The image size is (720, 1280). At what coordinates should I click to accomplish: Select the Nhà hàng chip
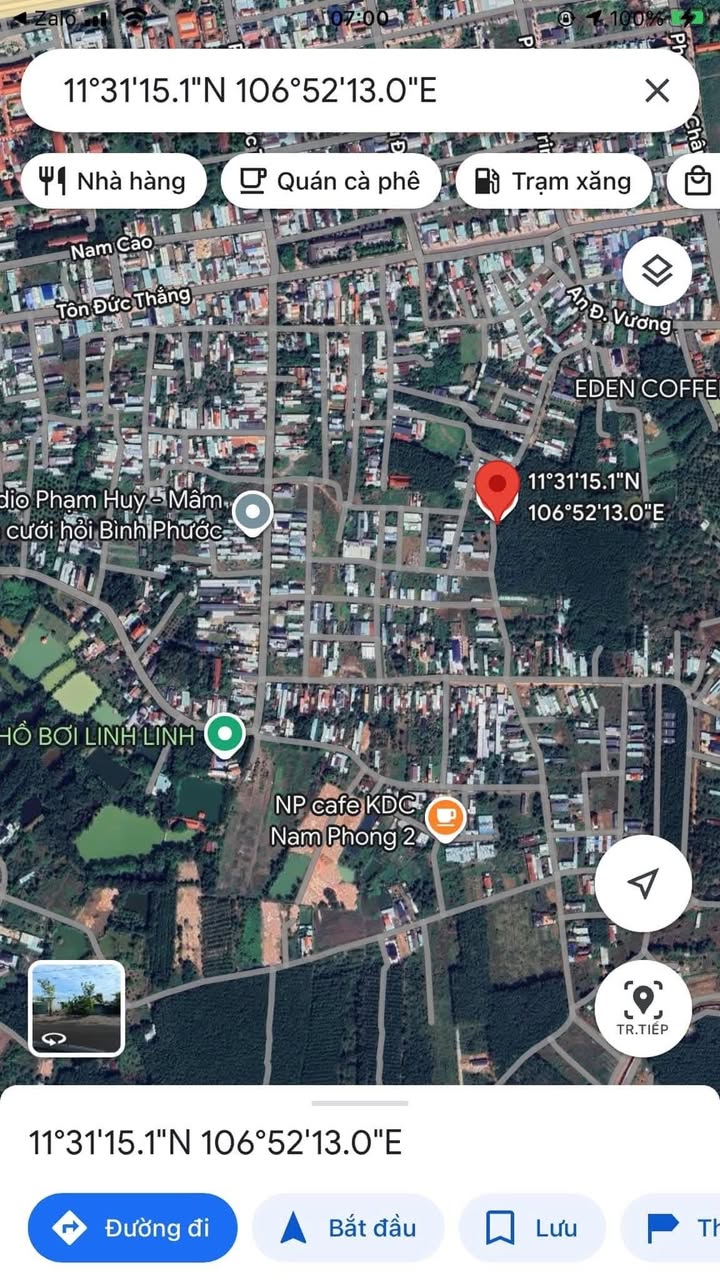pos(113,181)
